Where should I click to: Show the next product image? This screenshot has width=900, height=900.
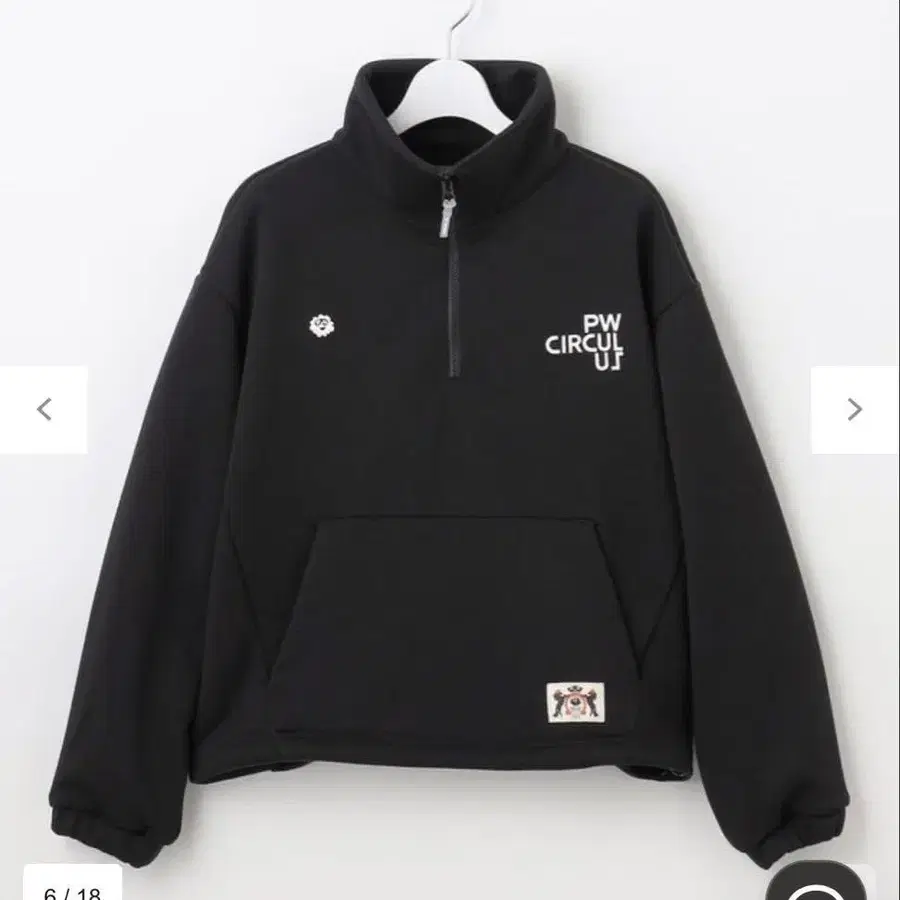(x=854, y=410)
